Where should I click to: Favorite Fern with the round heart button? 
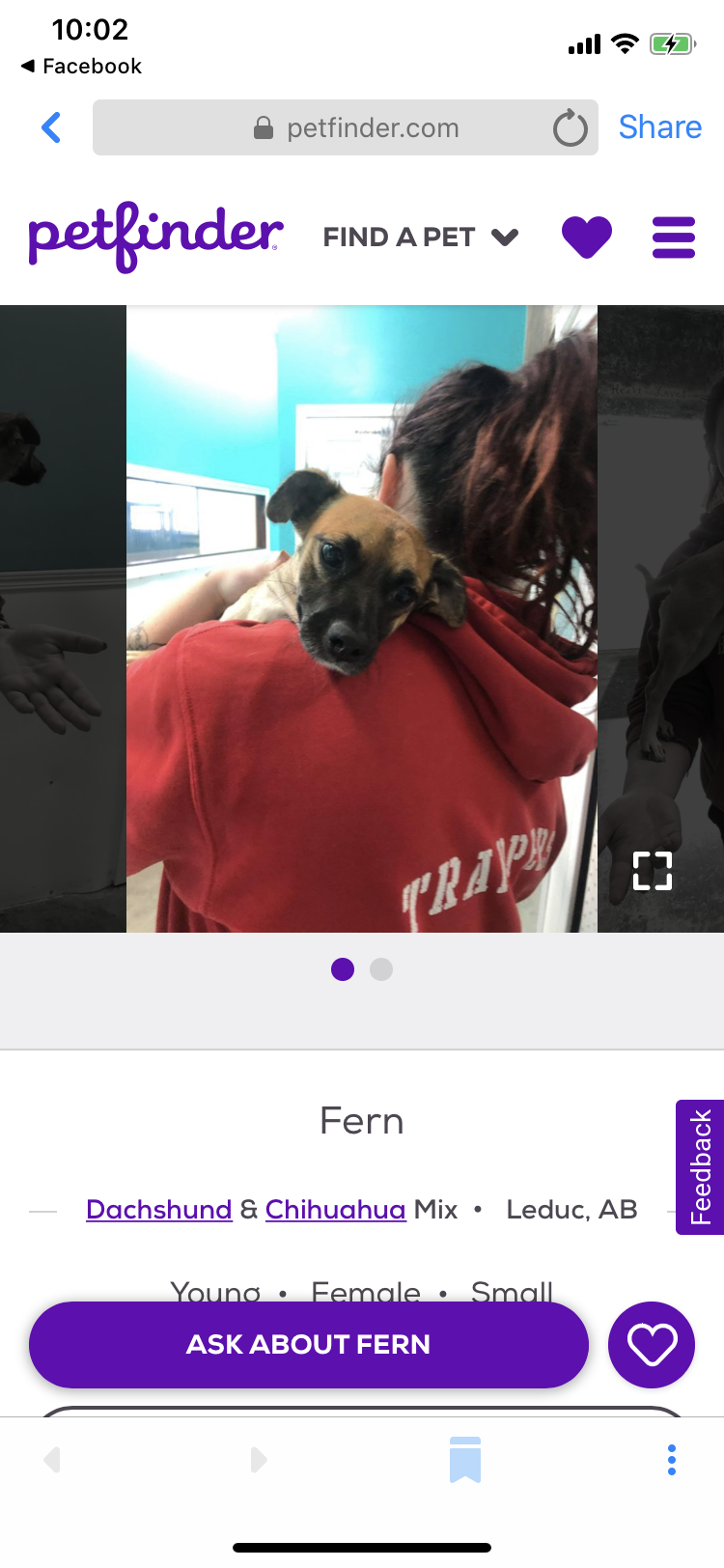point(652,1345)
